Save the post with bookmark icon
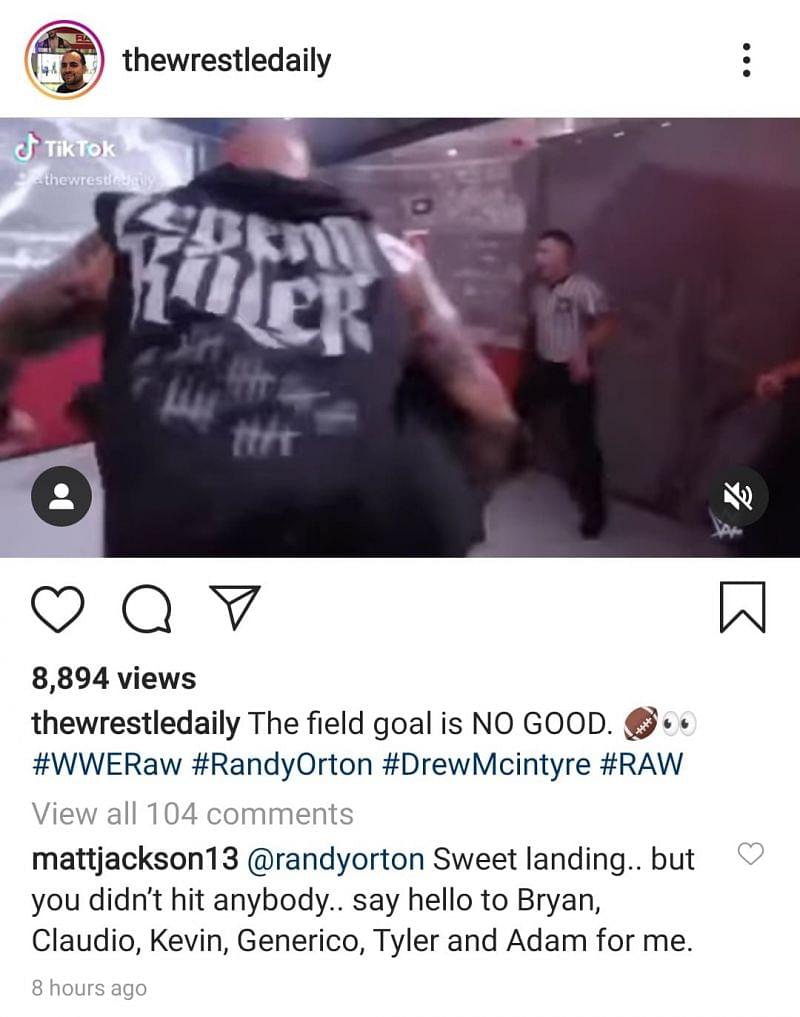This screenshot has width=800, height=1017. (742, 607)
